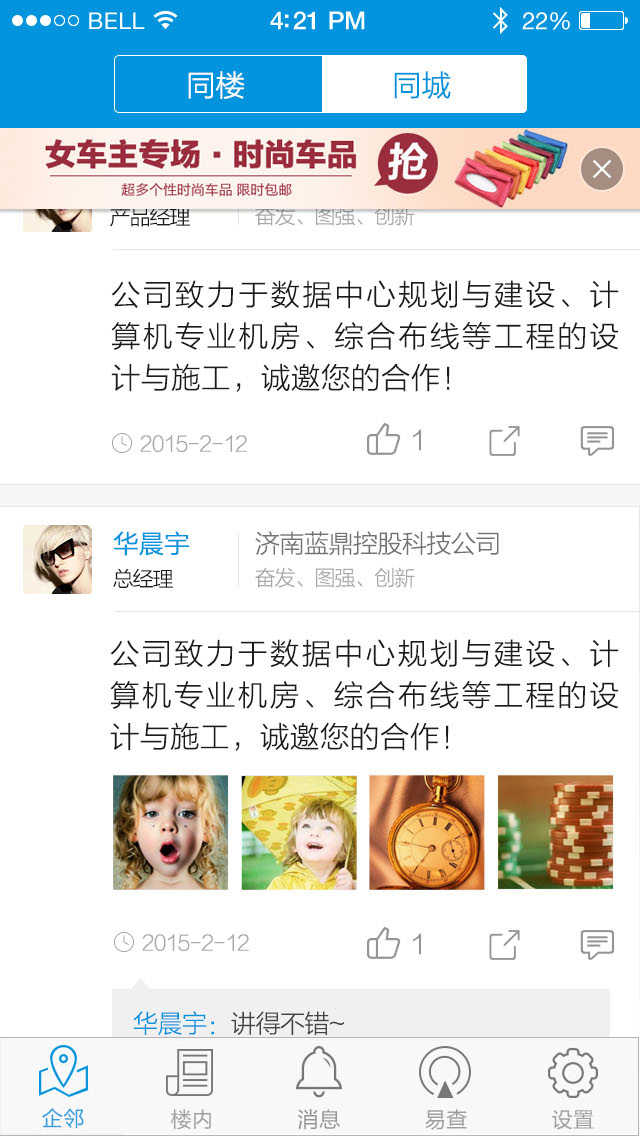This screenshot has width=640, height=1136.
Task: Go to the 楼内 tab
Action: (190, 1087)
